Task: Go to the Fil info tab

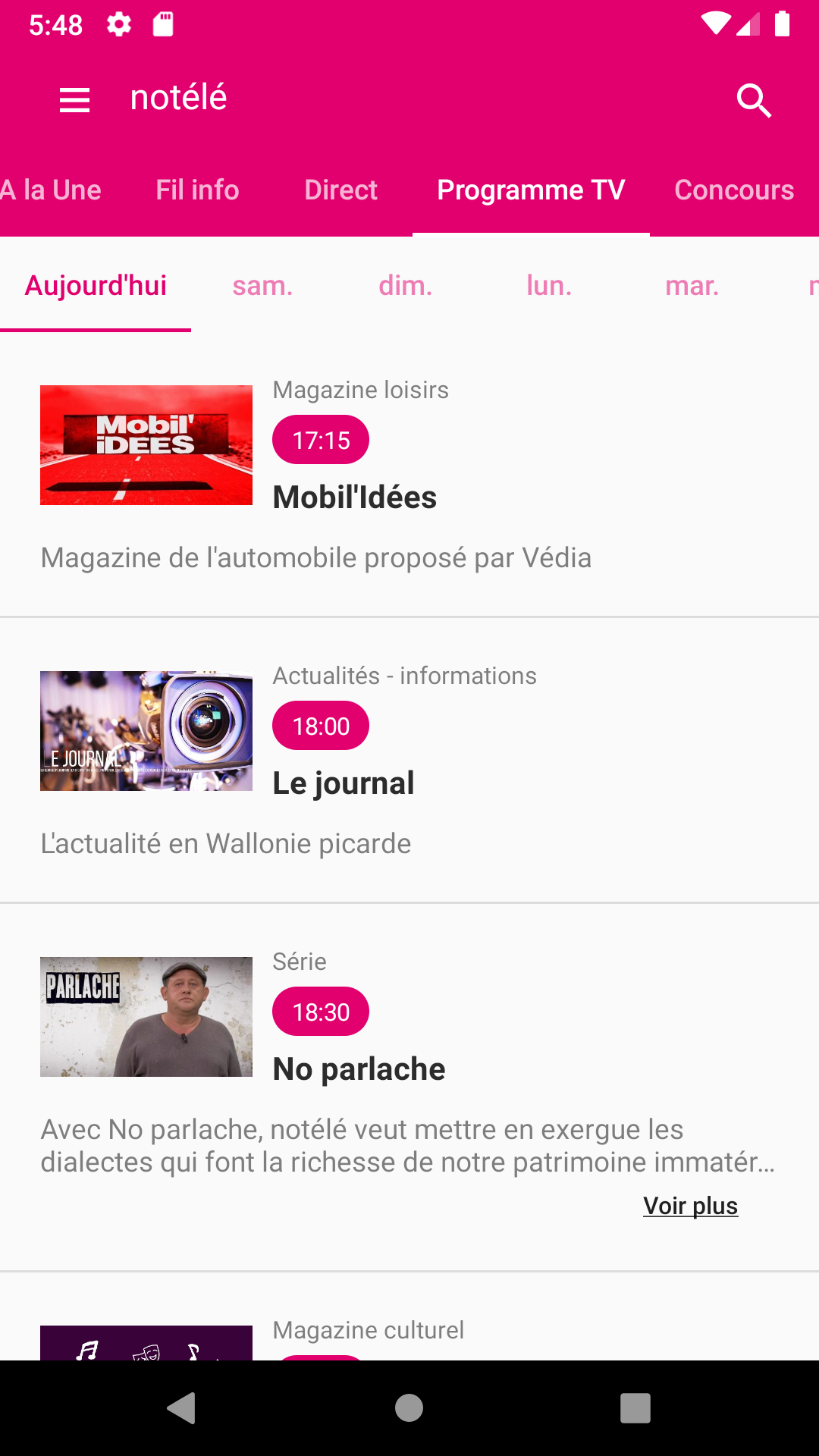Action: (x=197, y=190)
